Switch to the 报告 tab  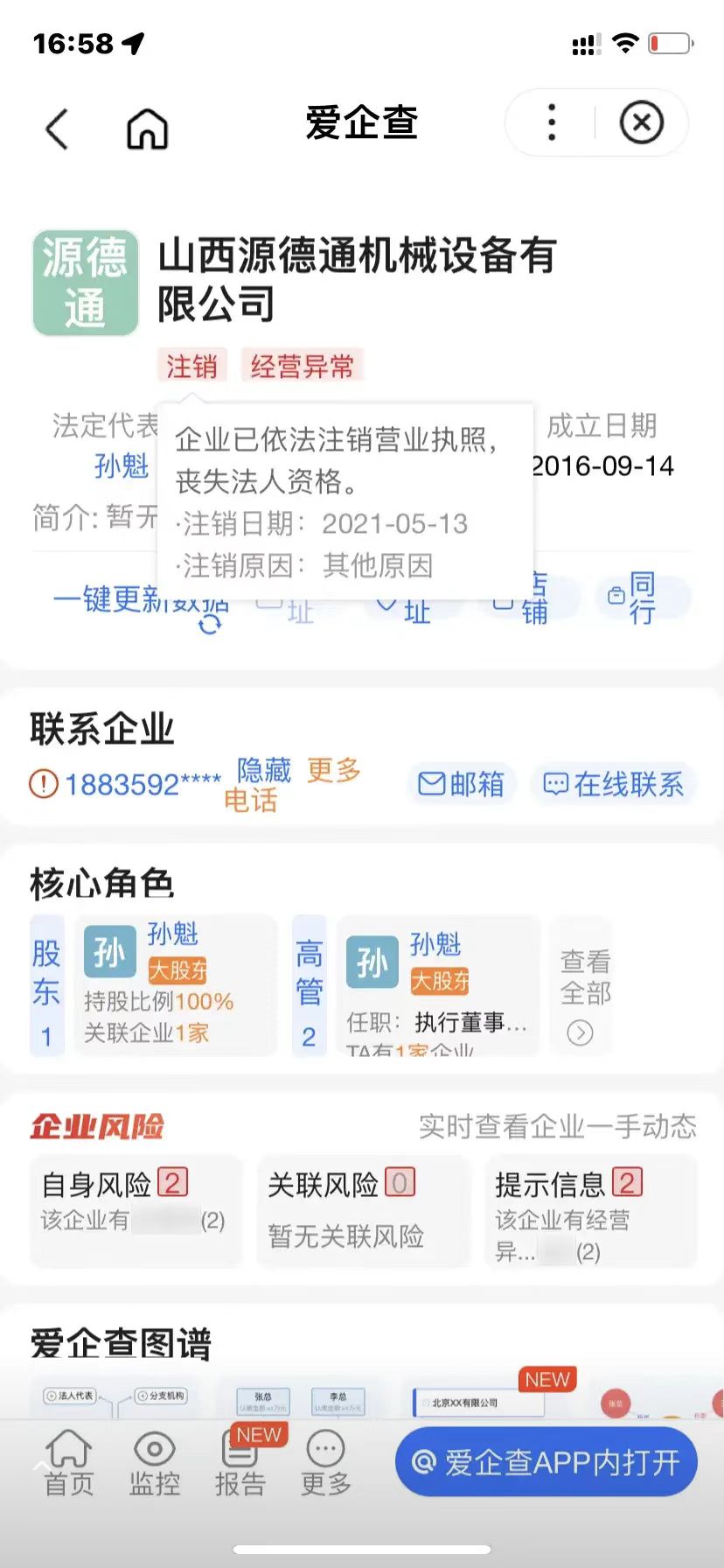[240, 1463]
